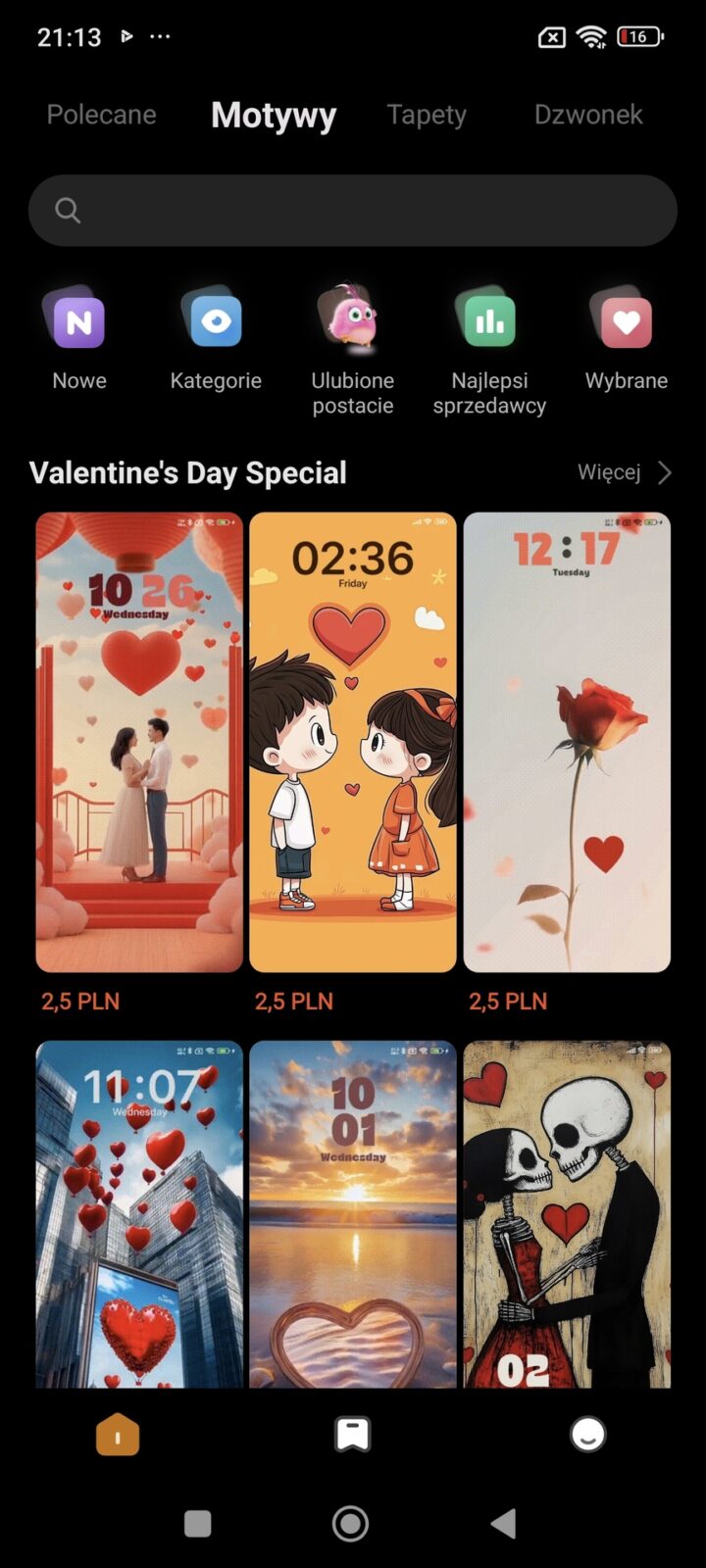Open the cartoon boy and girl theme
The image size is (706, 1568).
pyautogui.click(x=353, y=742)
